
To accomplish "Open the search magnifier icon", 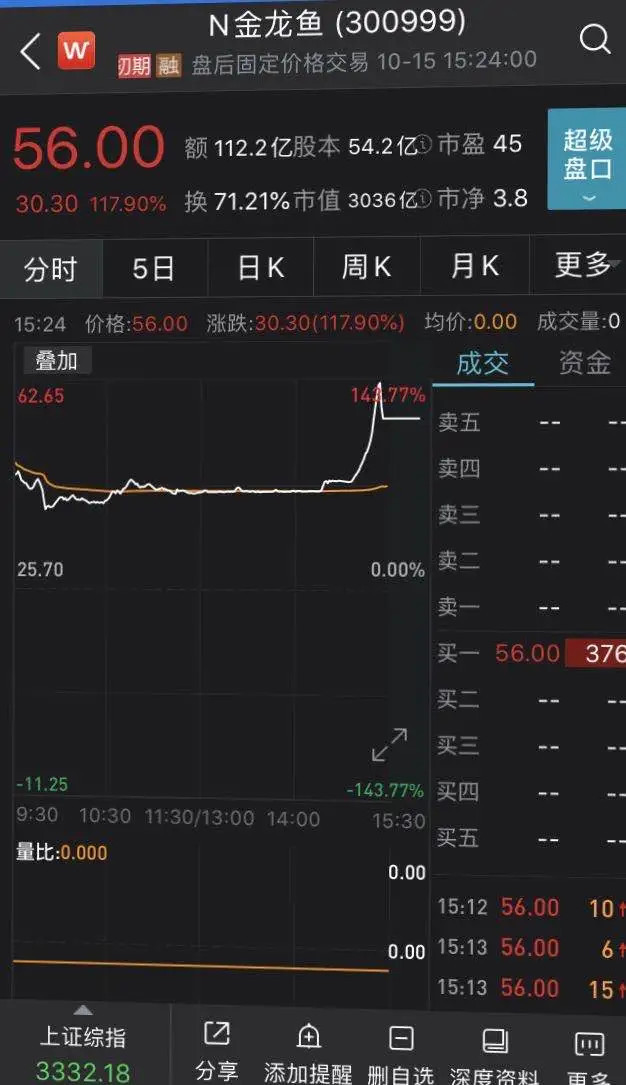I will tap(595, 39).
